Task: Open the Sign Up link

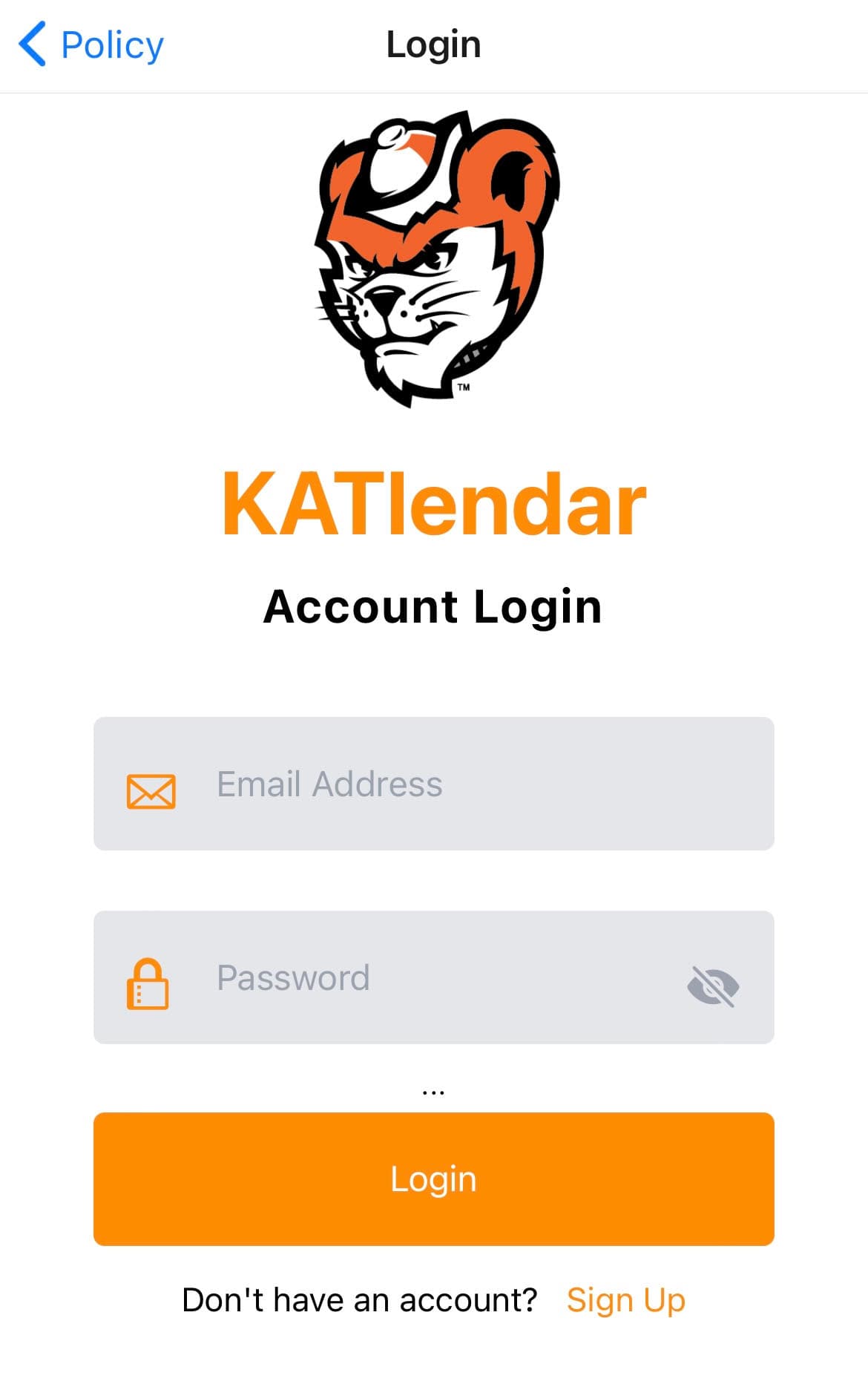Action: 625,1300
